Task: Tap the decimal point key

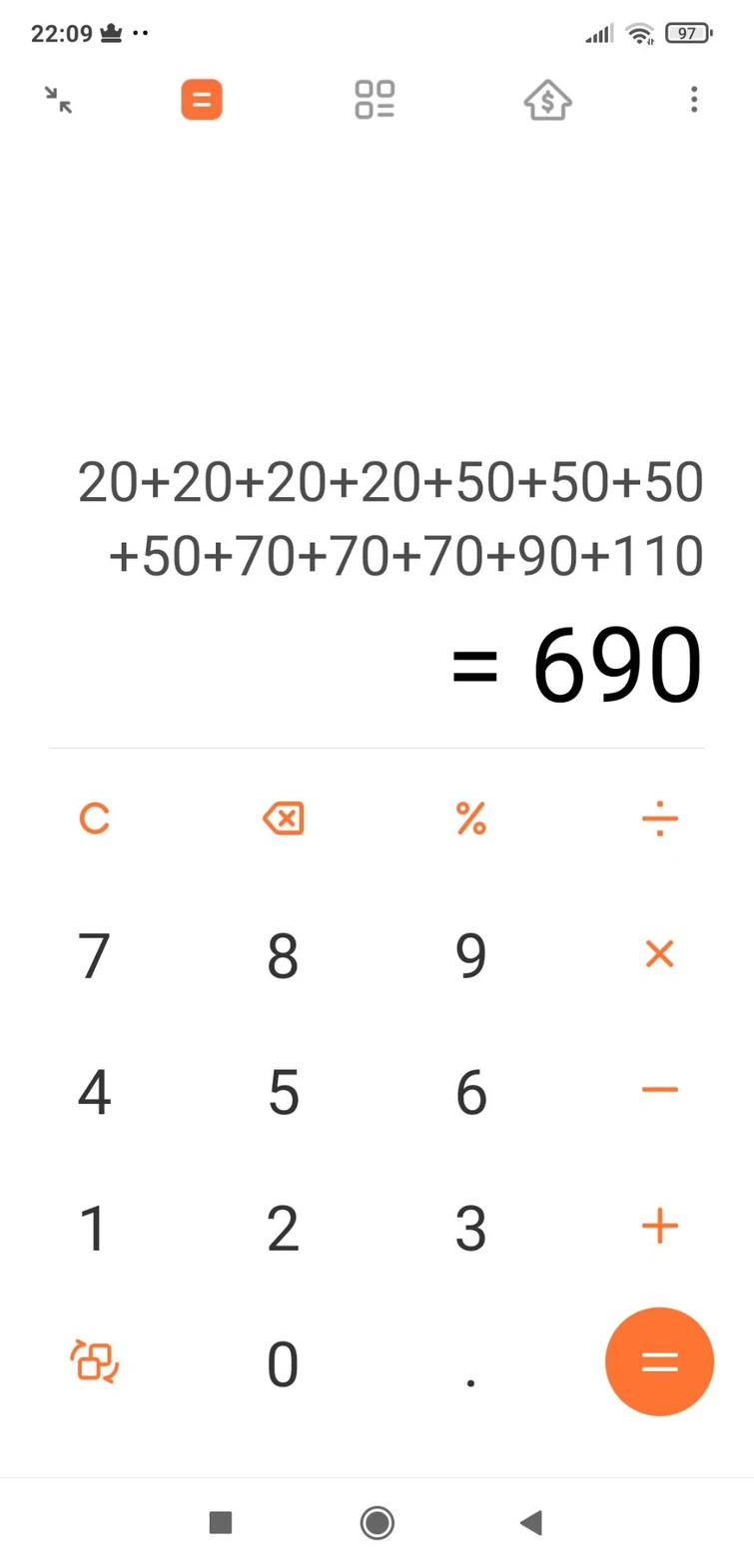Action: click(x=470, y=1375)
